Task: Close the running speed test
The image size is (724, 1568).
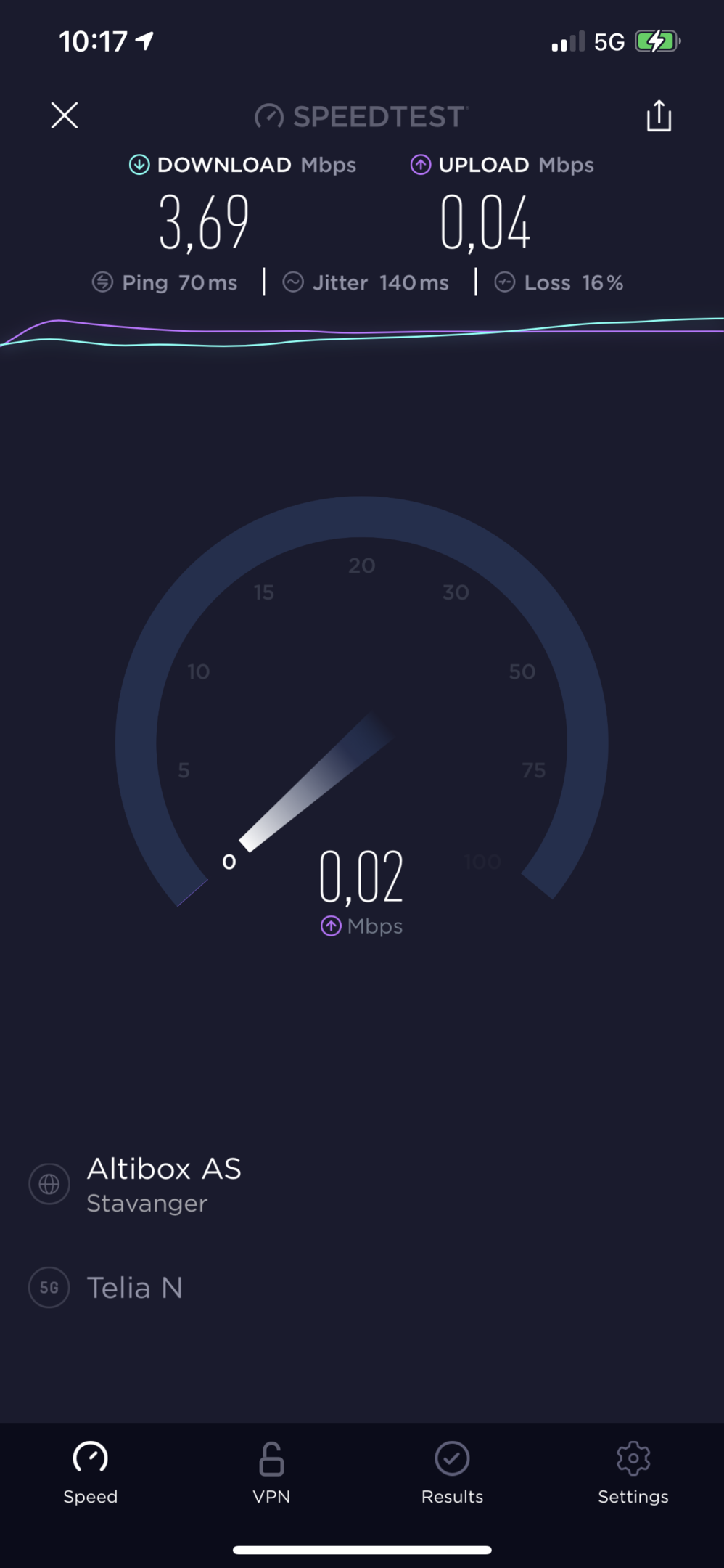Action: (65, 115)
